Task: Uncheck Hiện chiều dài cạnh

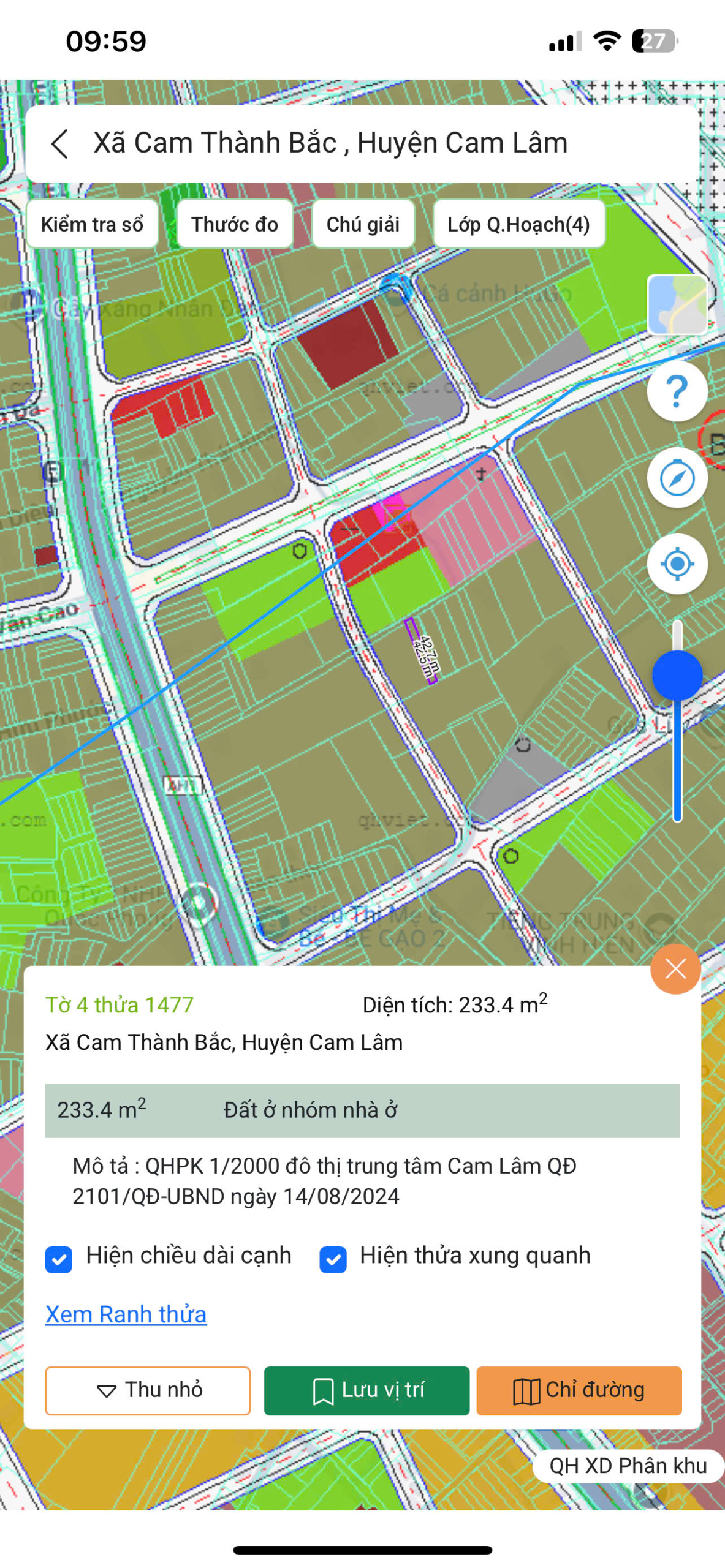Action: [x=59, y=1259]
